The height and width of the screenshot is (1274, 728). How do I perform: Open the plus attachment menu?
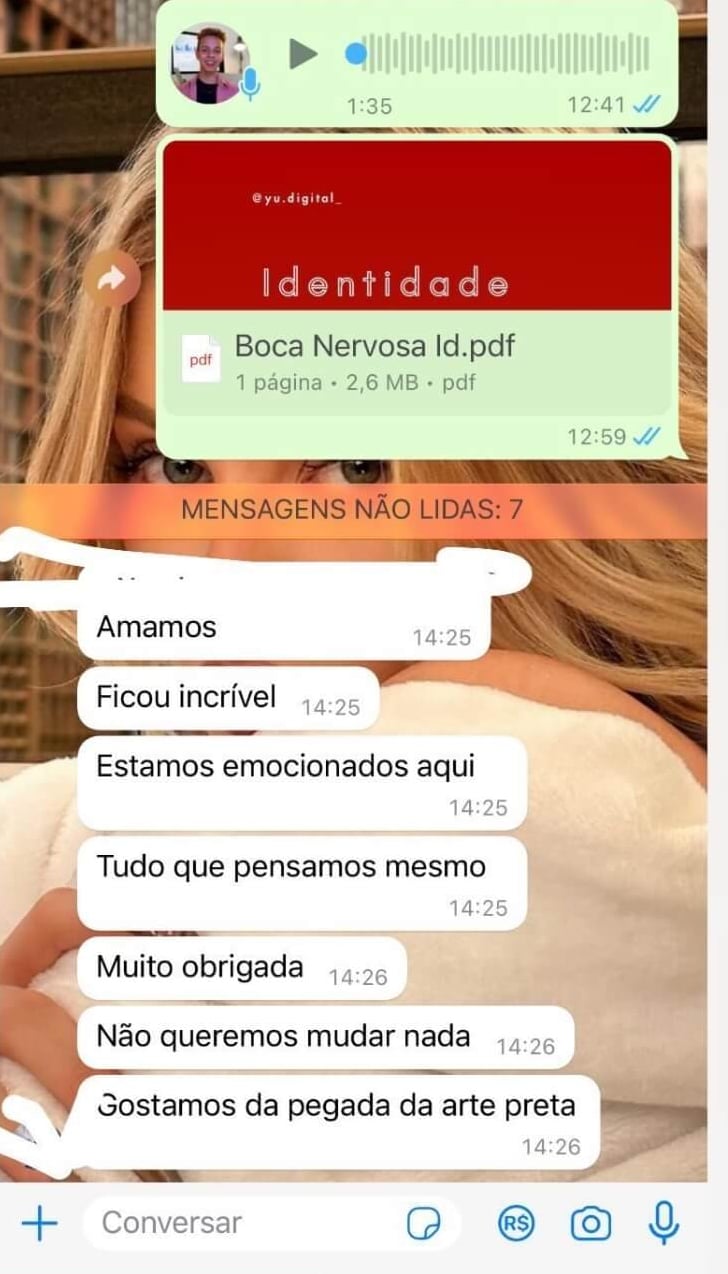40,1222
